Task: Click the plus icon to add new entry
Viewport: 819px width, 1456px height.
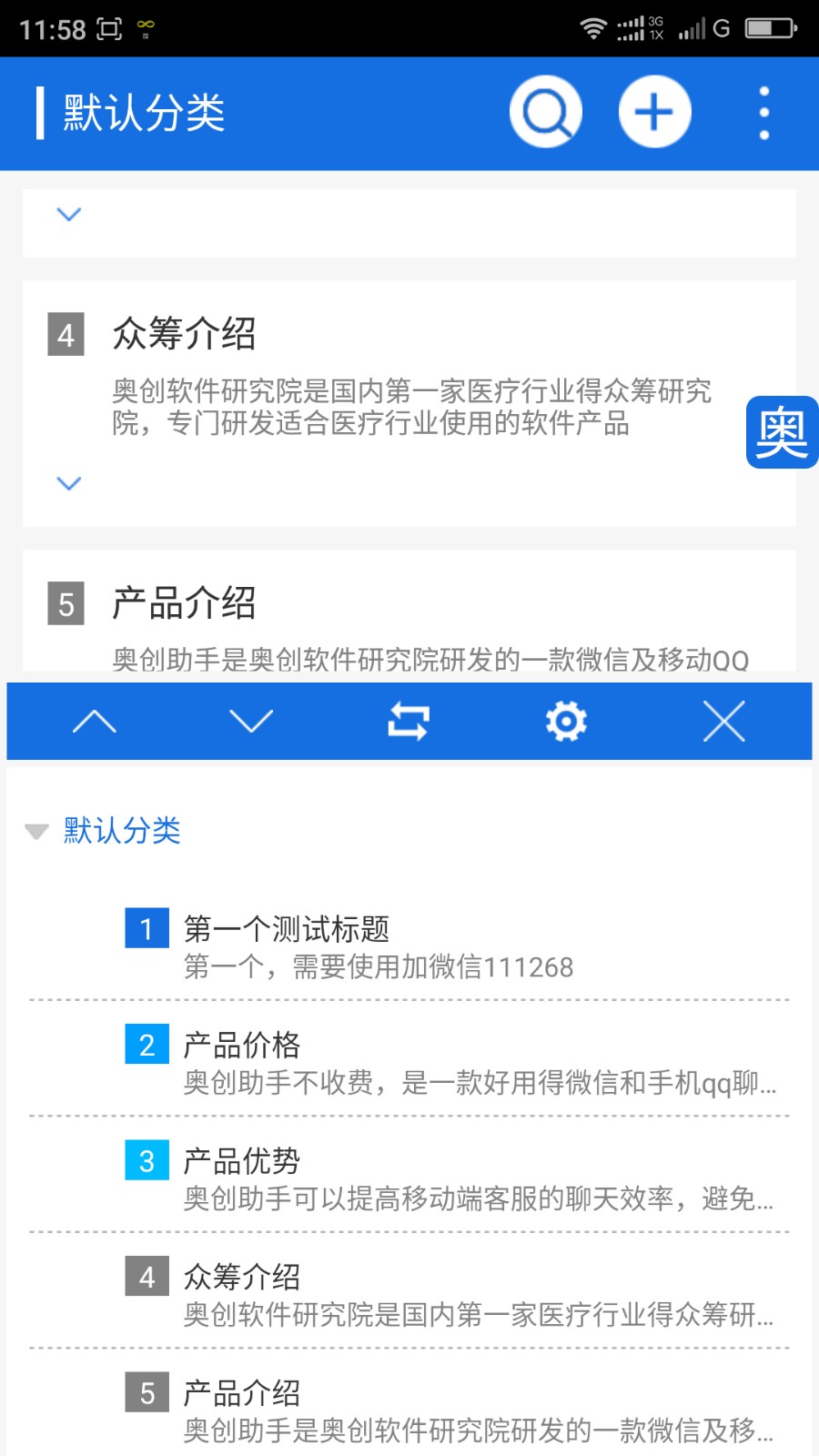Action: pos(654,110)
